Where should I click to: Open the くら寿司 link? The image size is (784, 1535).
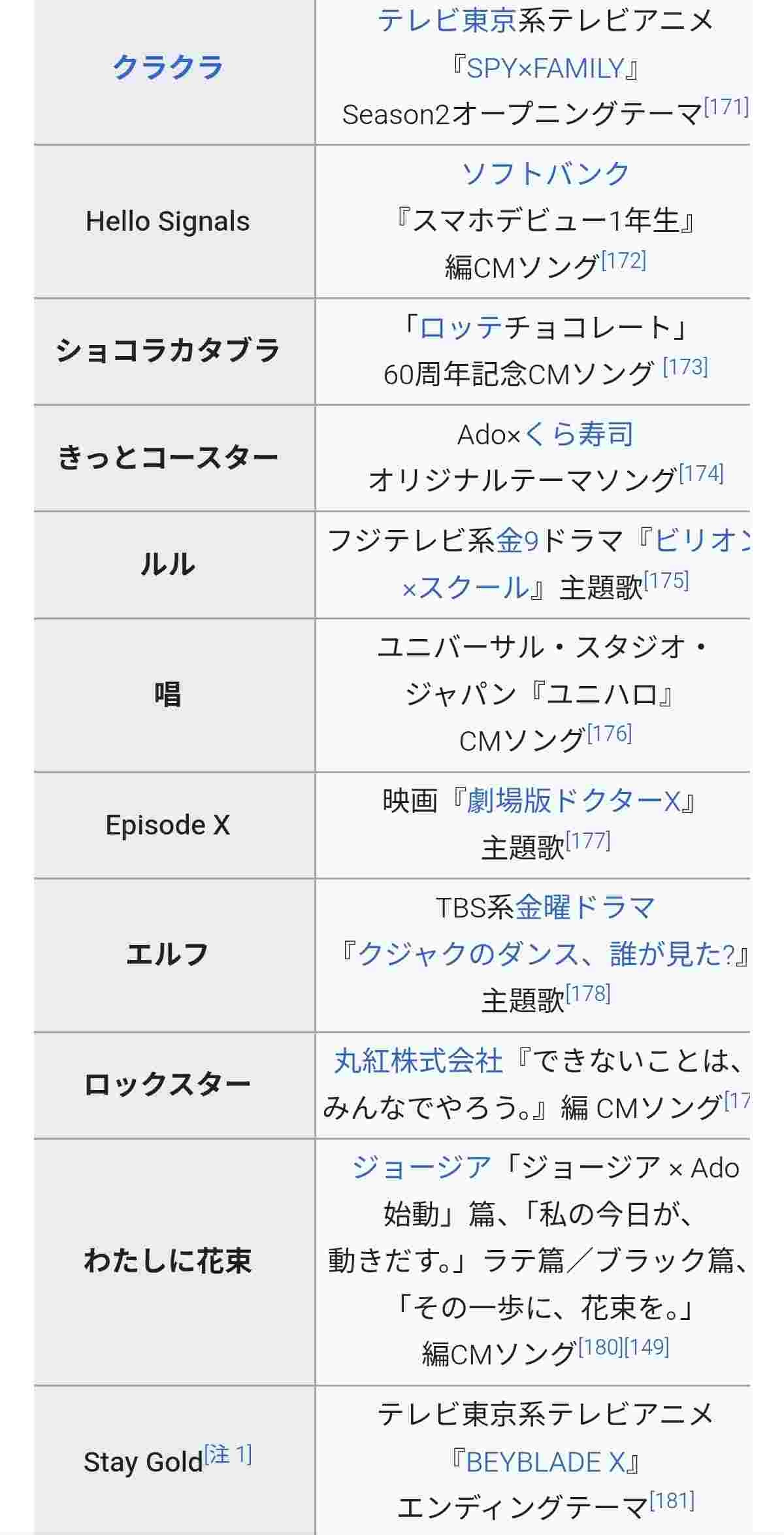click(x=578, y=435)
